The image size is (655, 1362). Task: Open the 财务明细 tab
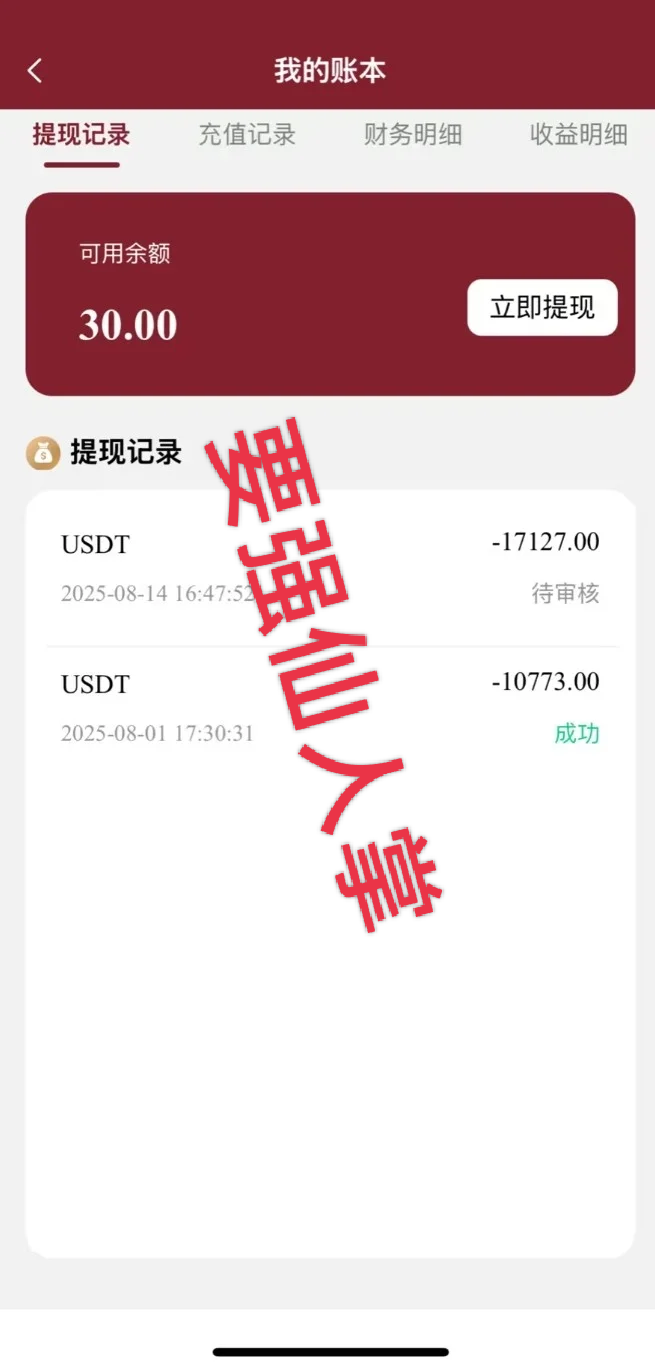point(413,135)
